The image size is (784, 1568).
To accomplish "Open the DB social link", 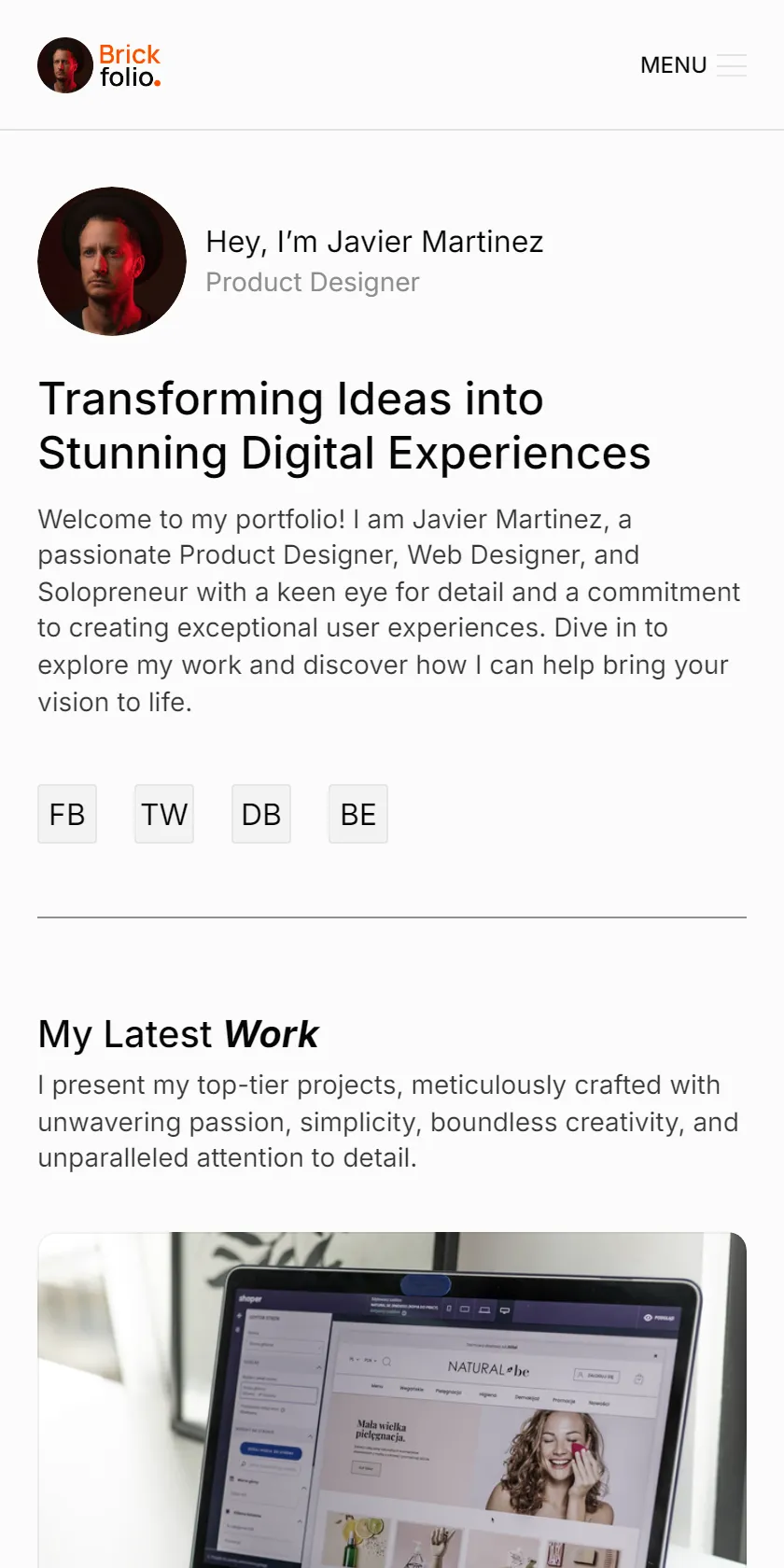I will 261,814.
